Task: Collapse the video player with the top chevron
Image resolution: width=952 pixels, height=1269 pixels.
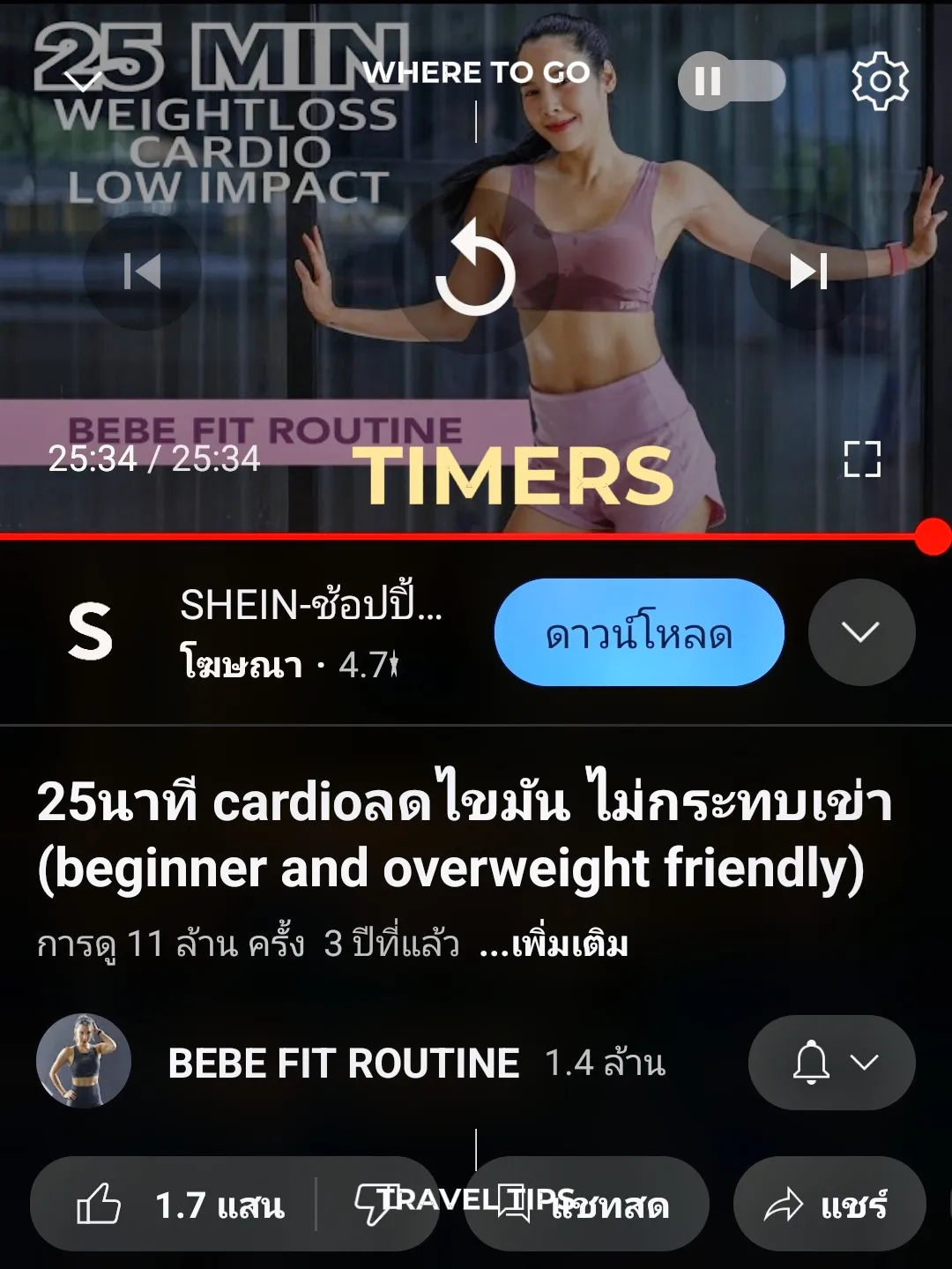Action: 84,81
